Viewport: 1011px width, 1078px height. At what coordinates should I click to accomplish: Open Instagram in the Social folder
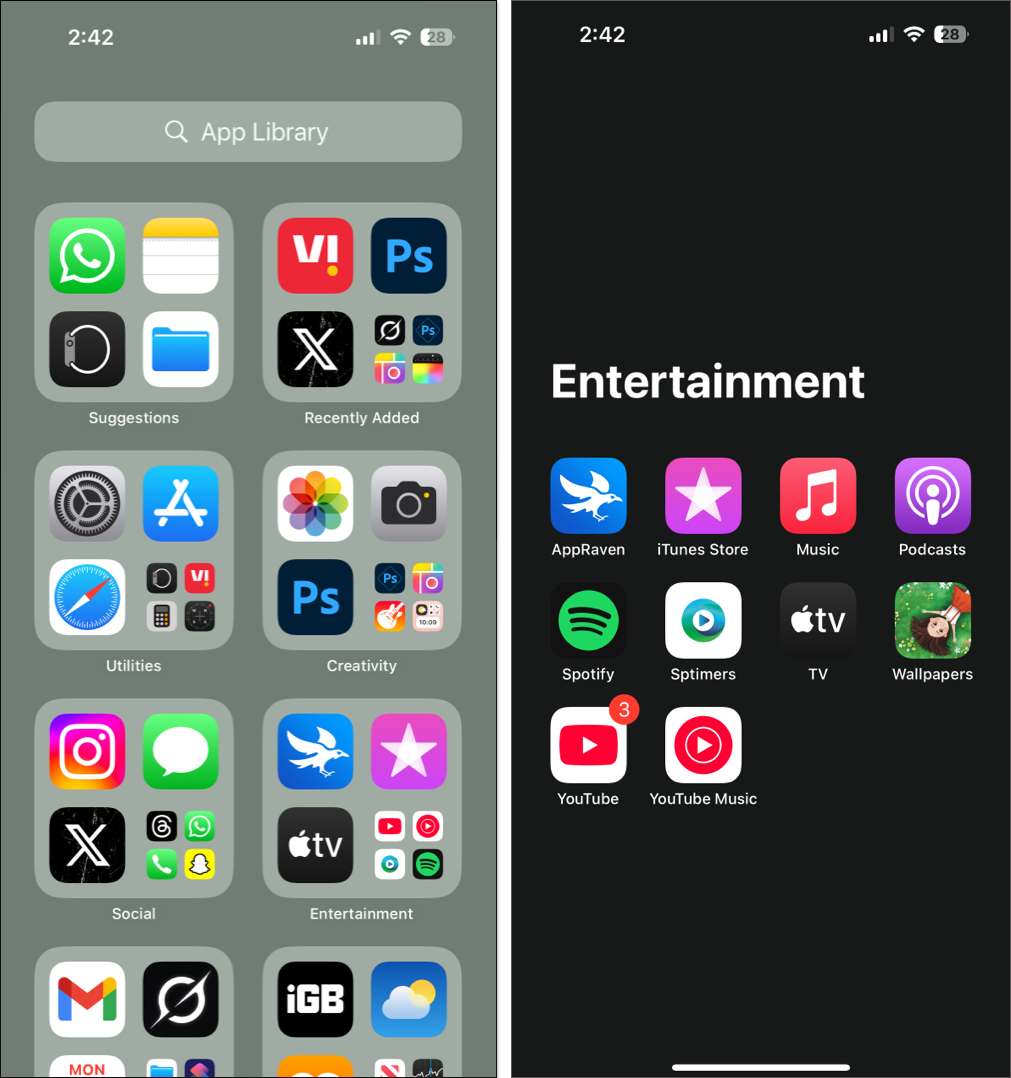coord(87,752)
